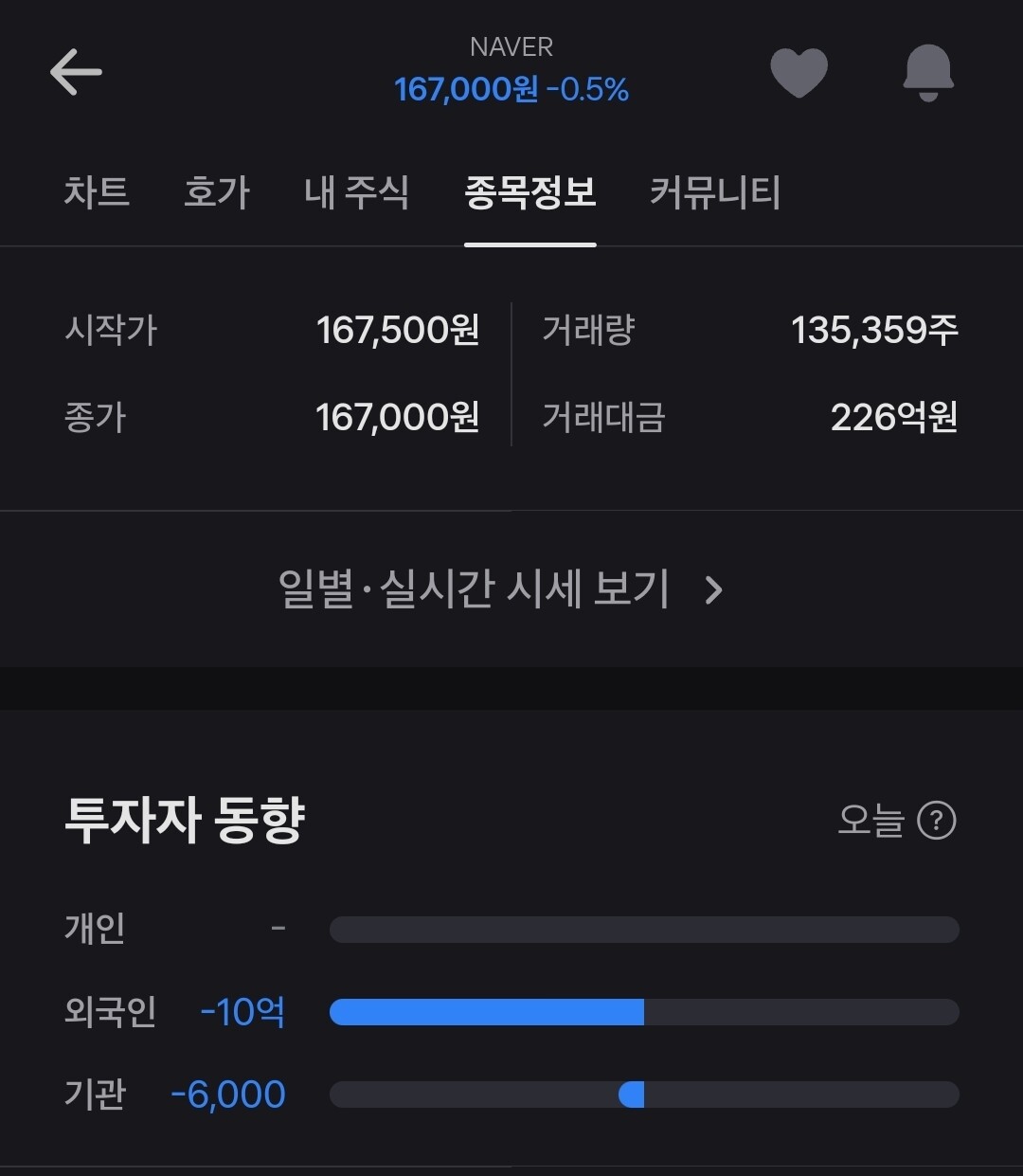Open the 일별·실시간 시세 보기 link

pos(472,588)
